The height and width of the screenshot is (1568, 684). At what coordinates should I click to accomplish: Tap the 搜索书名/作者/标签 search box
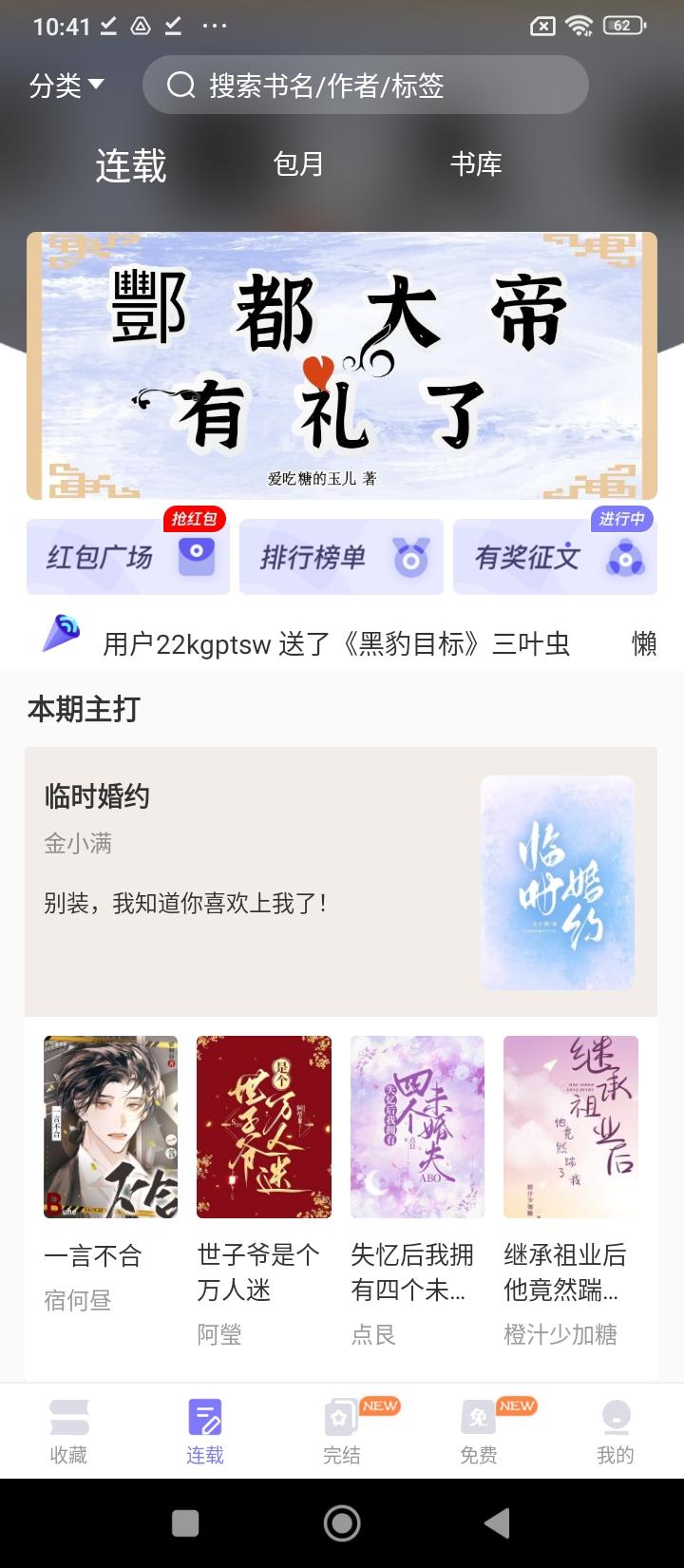click(366, 86)
